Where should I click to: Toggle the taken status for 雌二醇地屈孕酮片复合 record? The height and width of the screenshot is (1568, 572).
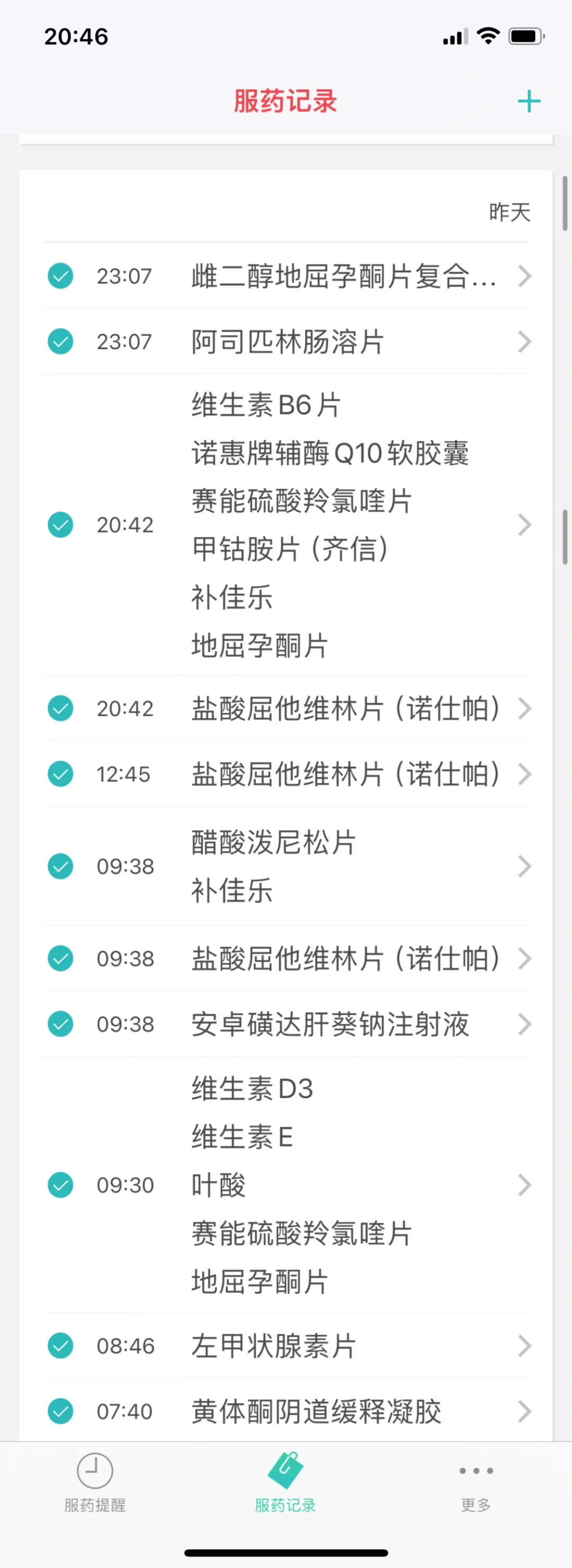pos(60,277)
